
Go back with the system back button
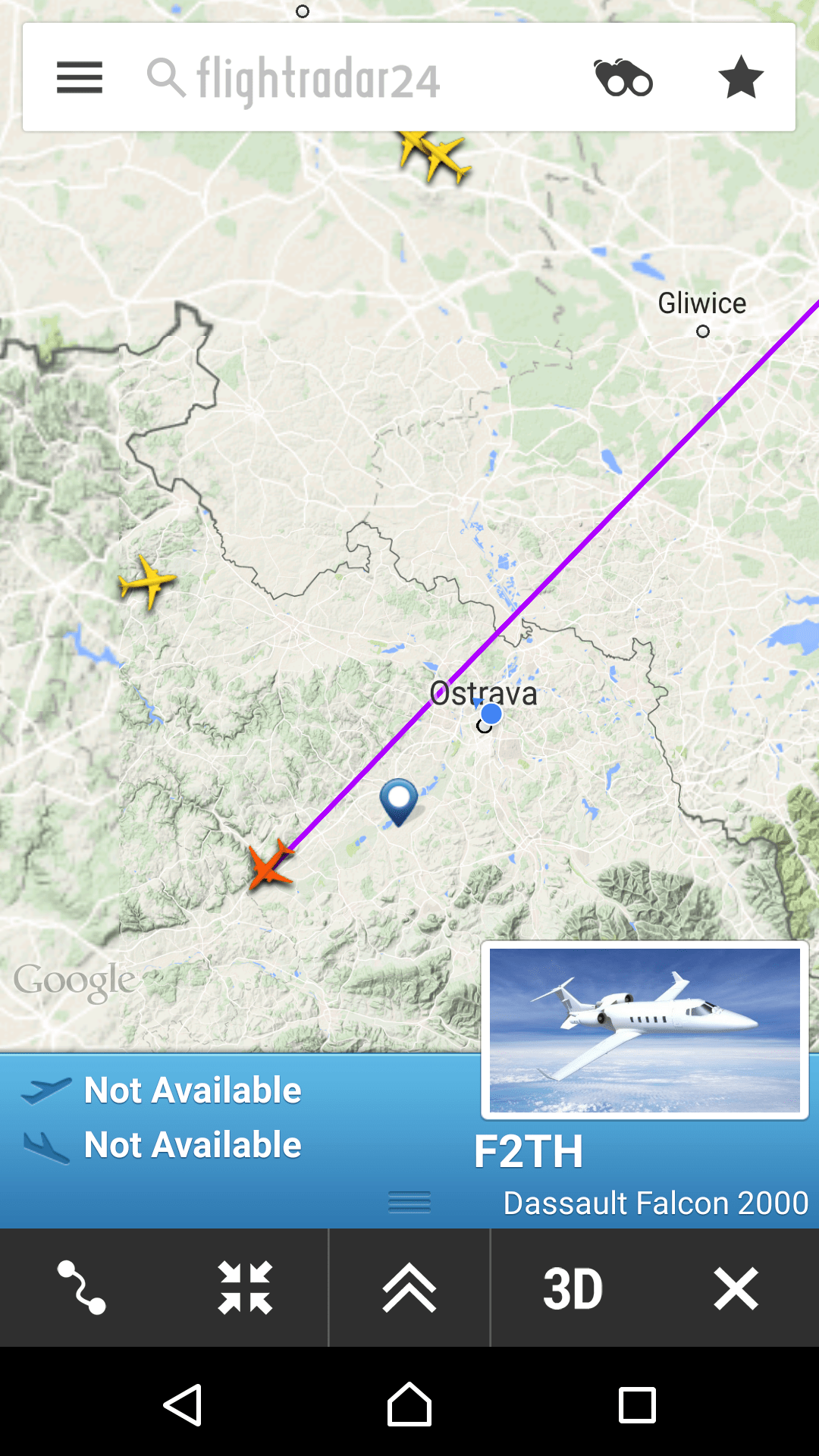(x=183, y=1405)
